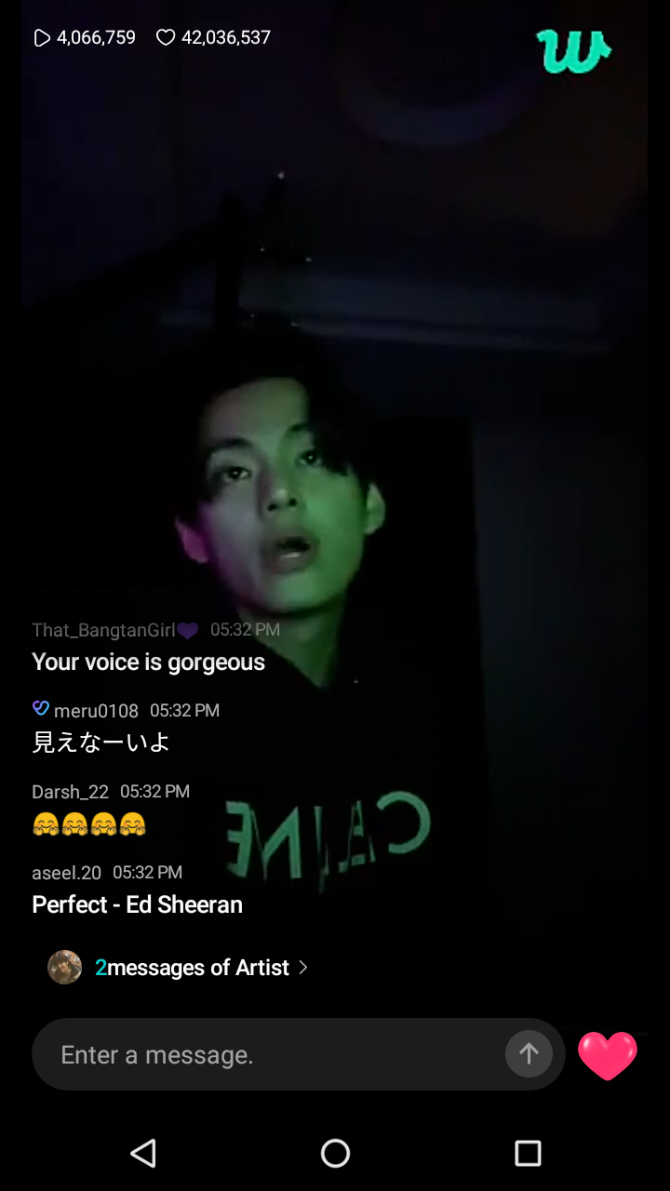
Task: Go back using the system back button
Action: (x=143, y=1152)
